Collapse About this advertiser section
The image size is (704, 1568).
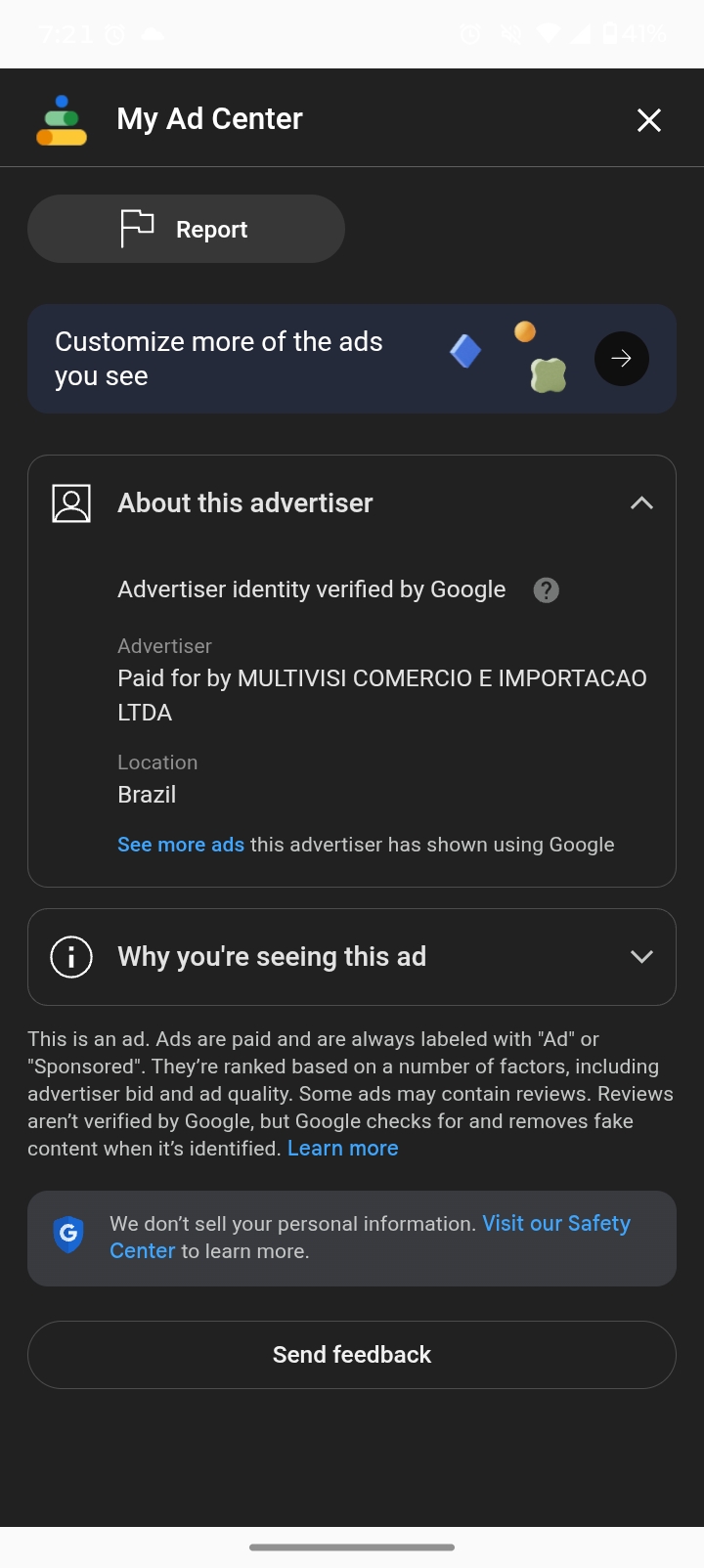coord(640,502)
